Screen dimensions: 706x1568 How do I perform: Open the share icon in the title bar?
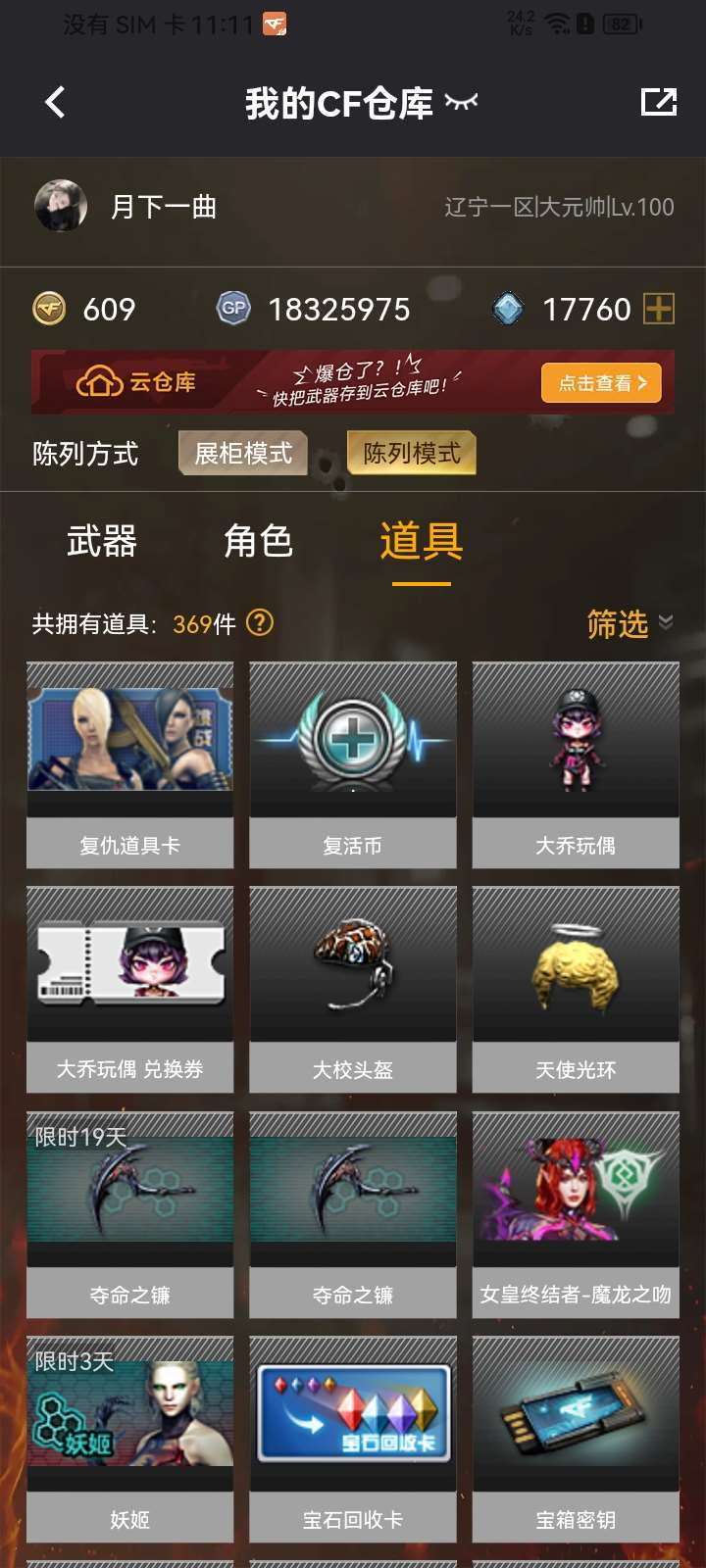pyautogui.click(x=658, y=102)
